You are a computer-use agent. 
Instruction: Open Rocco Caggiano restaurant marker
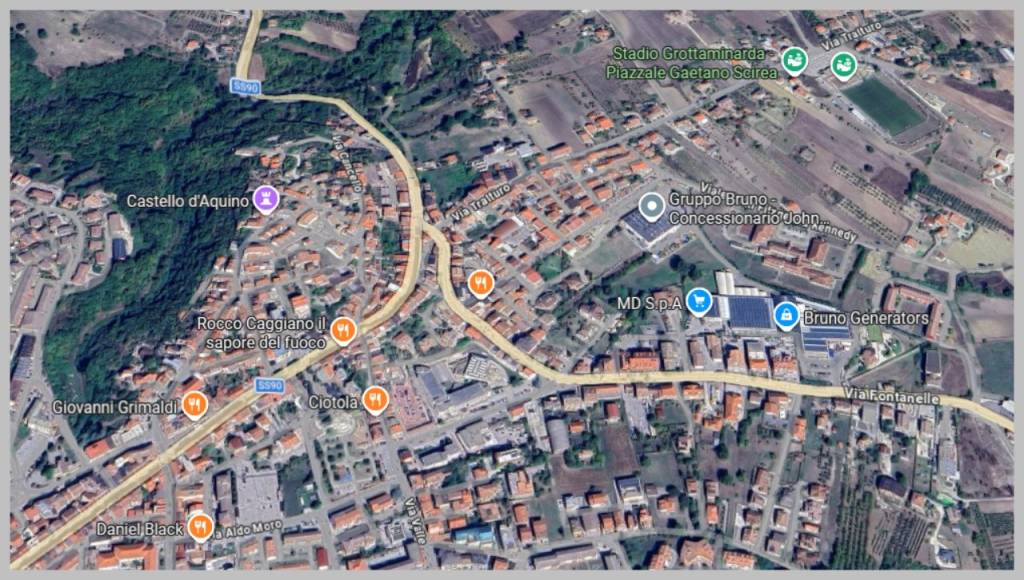(343, 330)
